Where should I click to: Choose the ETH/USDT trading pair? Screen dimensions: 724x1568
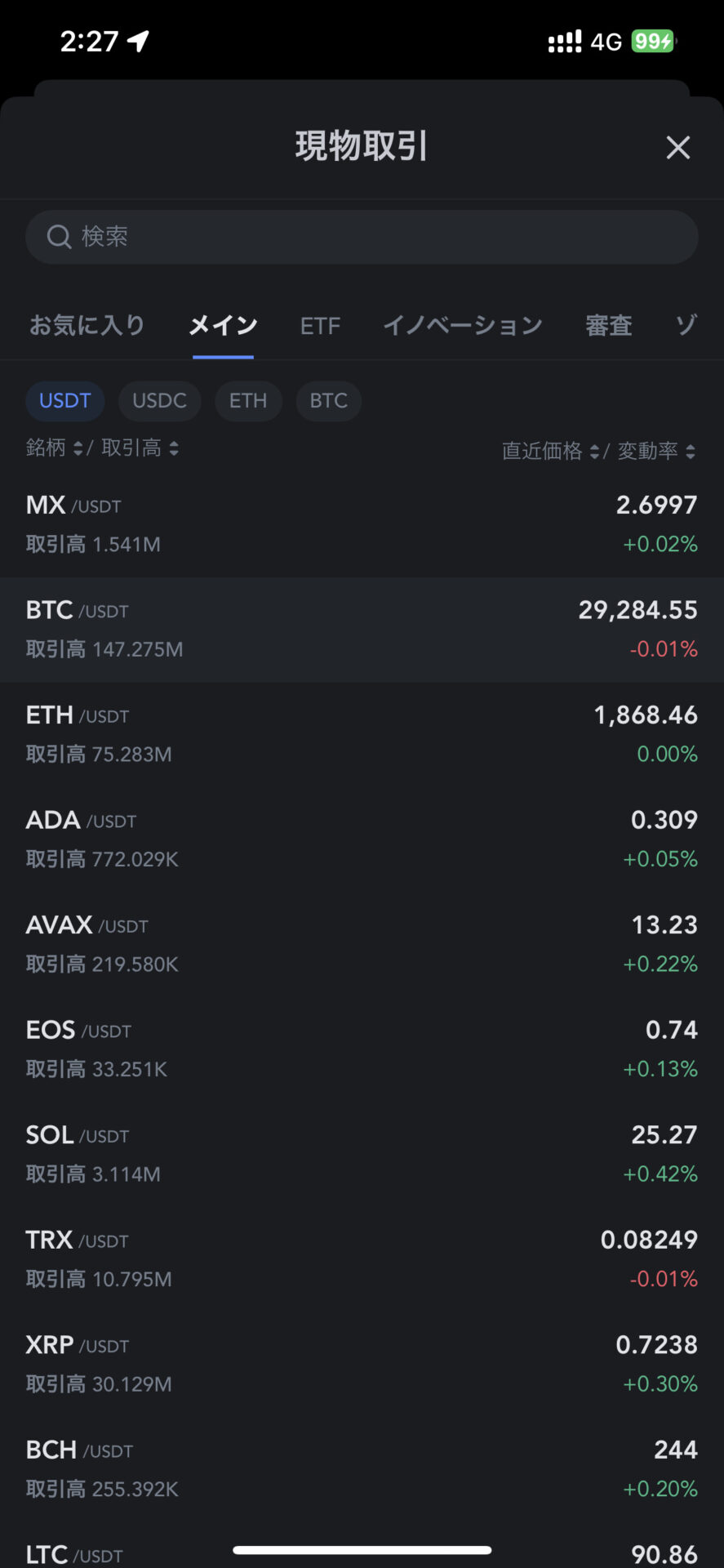click(362, 734)
